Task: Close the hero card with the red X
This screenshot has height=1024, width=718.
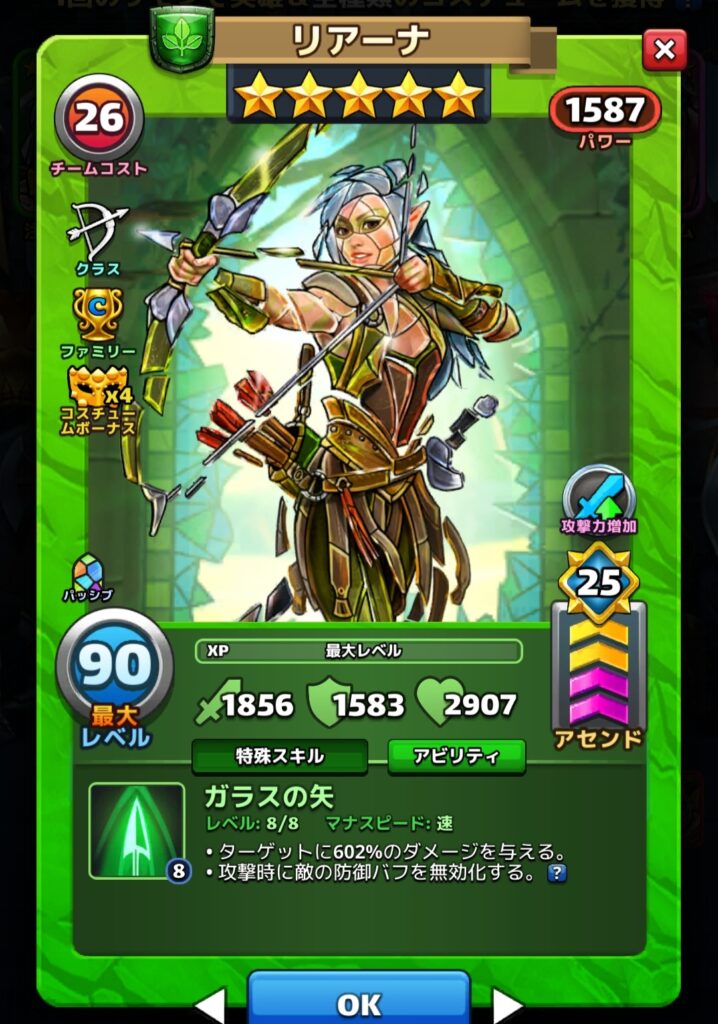Action: point(665,48)
